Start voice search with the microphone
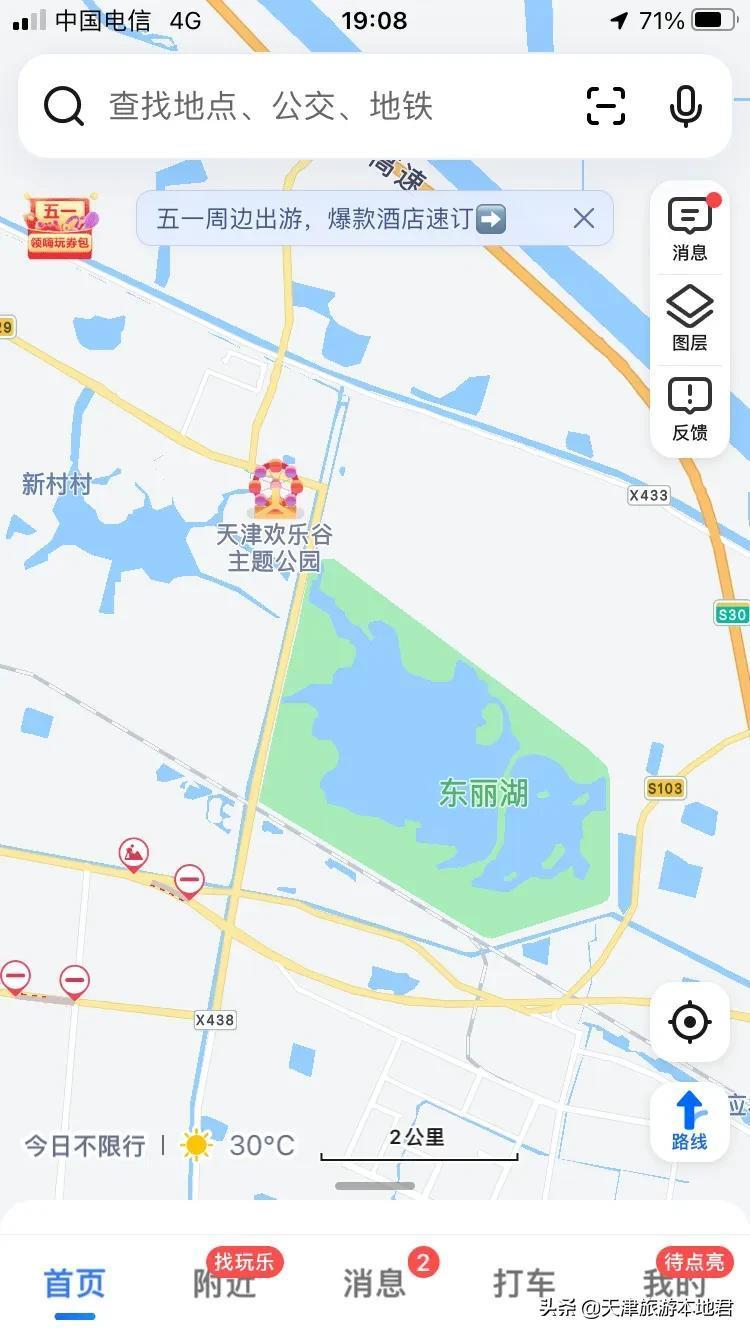Screen dimensions: 750x1334 click(x=686, y=106)
